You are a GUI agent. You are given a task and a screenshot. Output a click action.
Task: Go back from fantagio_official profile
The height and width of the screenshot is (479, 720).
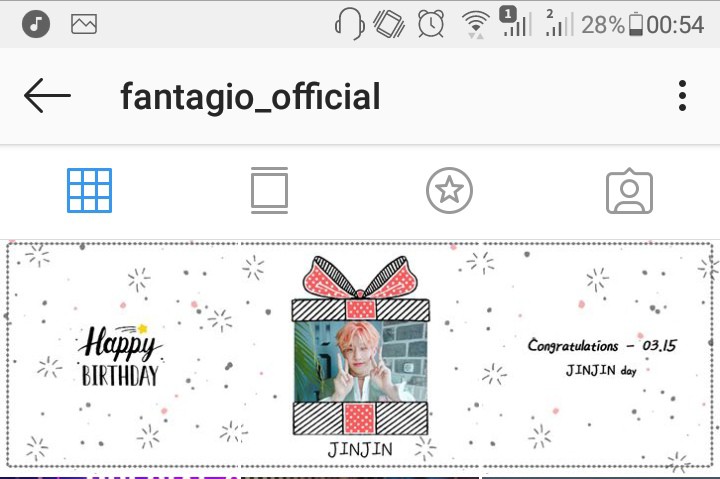[47, 97]
